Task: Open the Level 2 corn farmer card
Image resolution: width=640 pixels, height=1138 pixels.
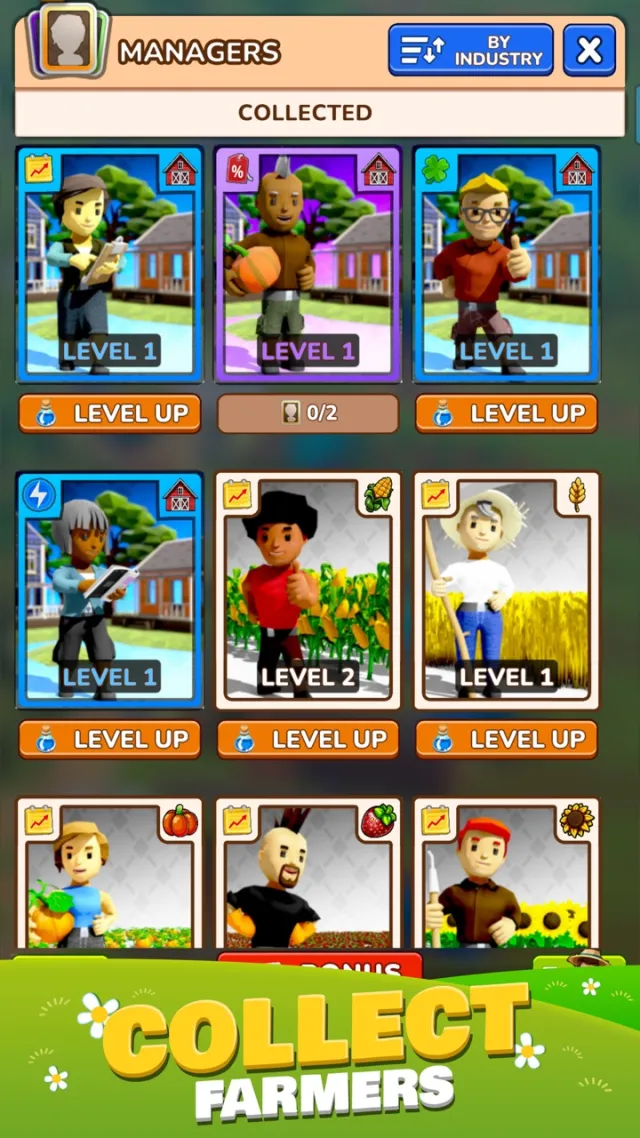Action: (308, 590)
